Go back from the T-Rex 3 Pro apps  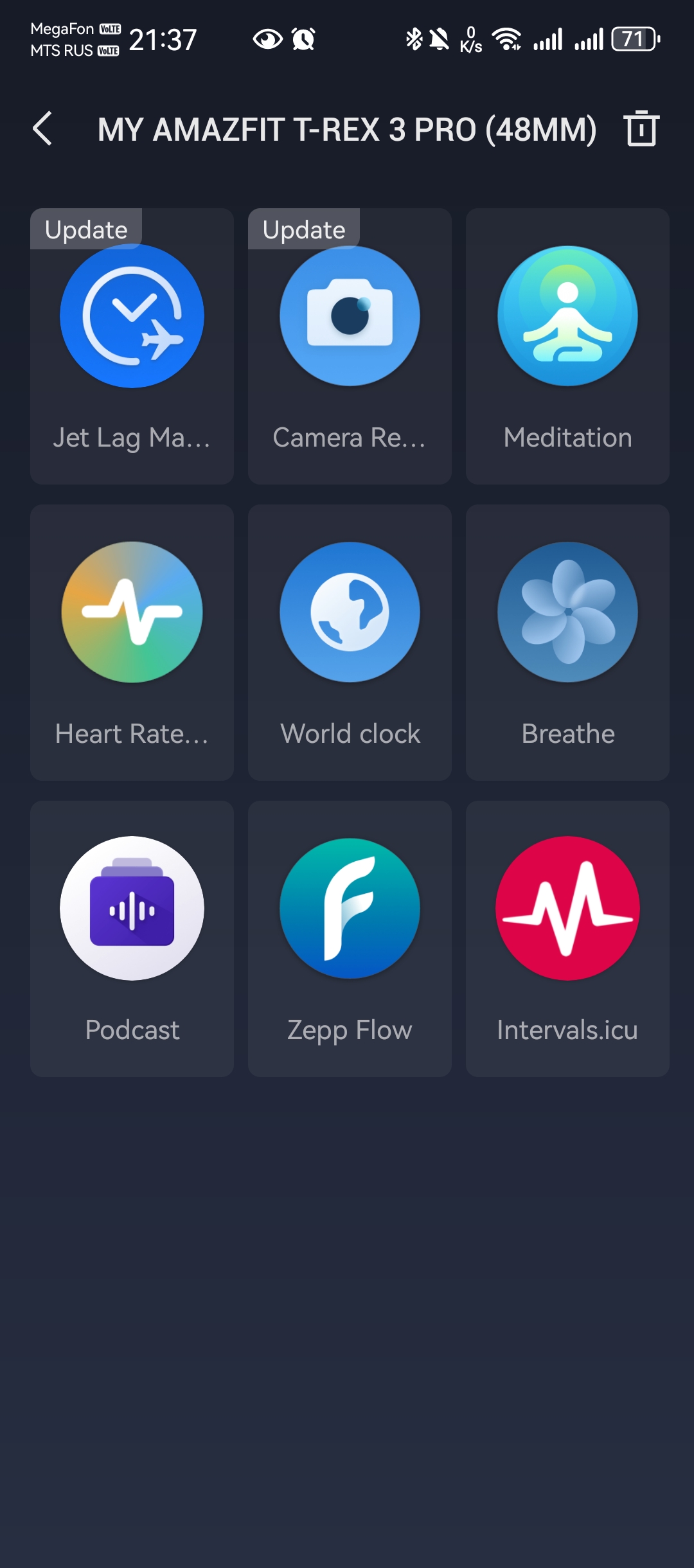click(x=42, y=129)
